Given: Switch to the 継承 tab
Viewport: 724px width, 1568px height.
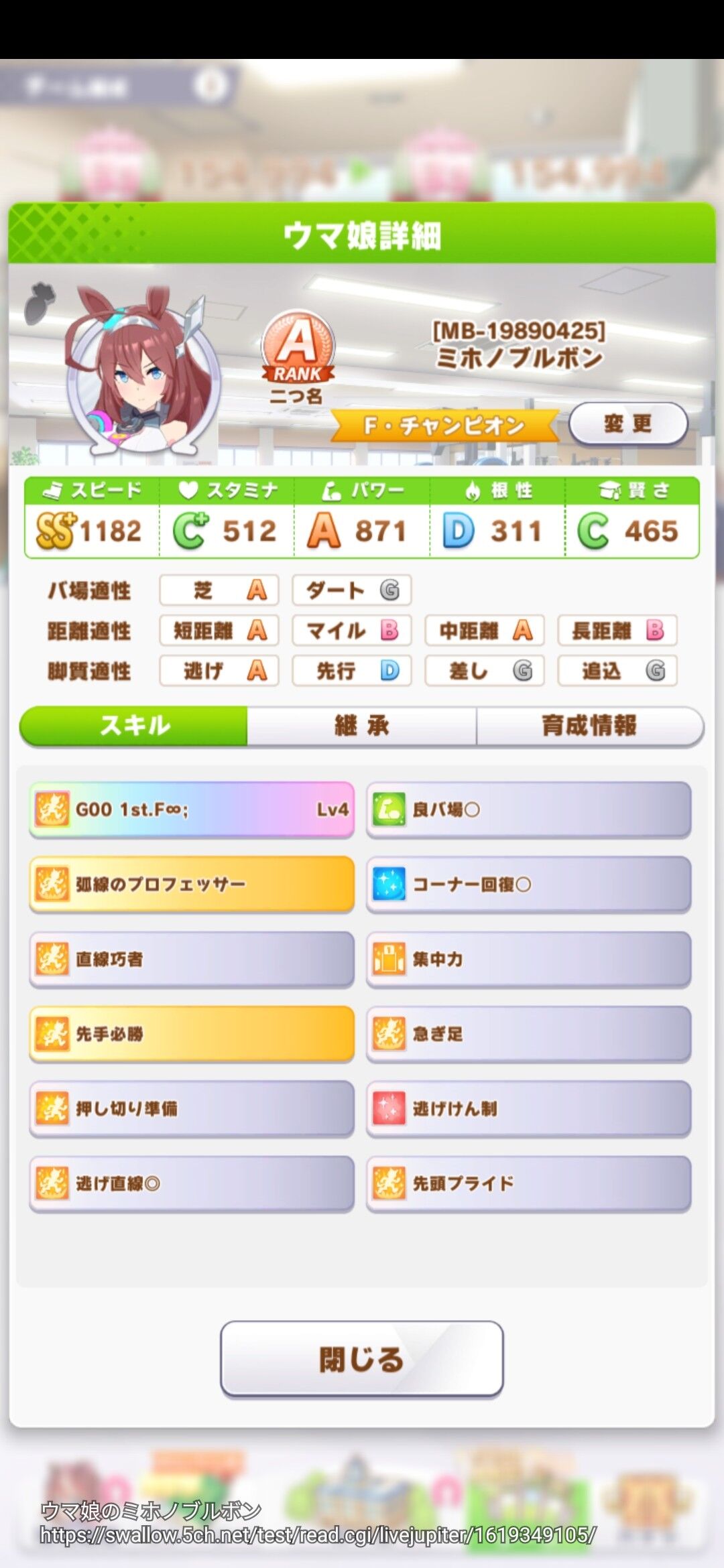Looking at the screenshot, I should click(x=362, y=726).
